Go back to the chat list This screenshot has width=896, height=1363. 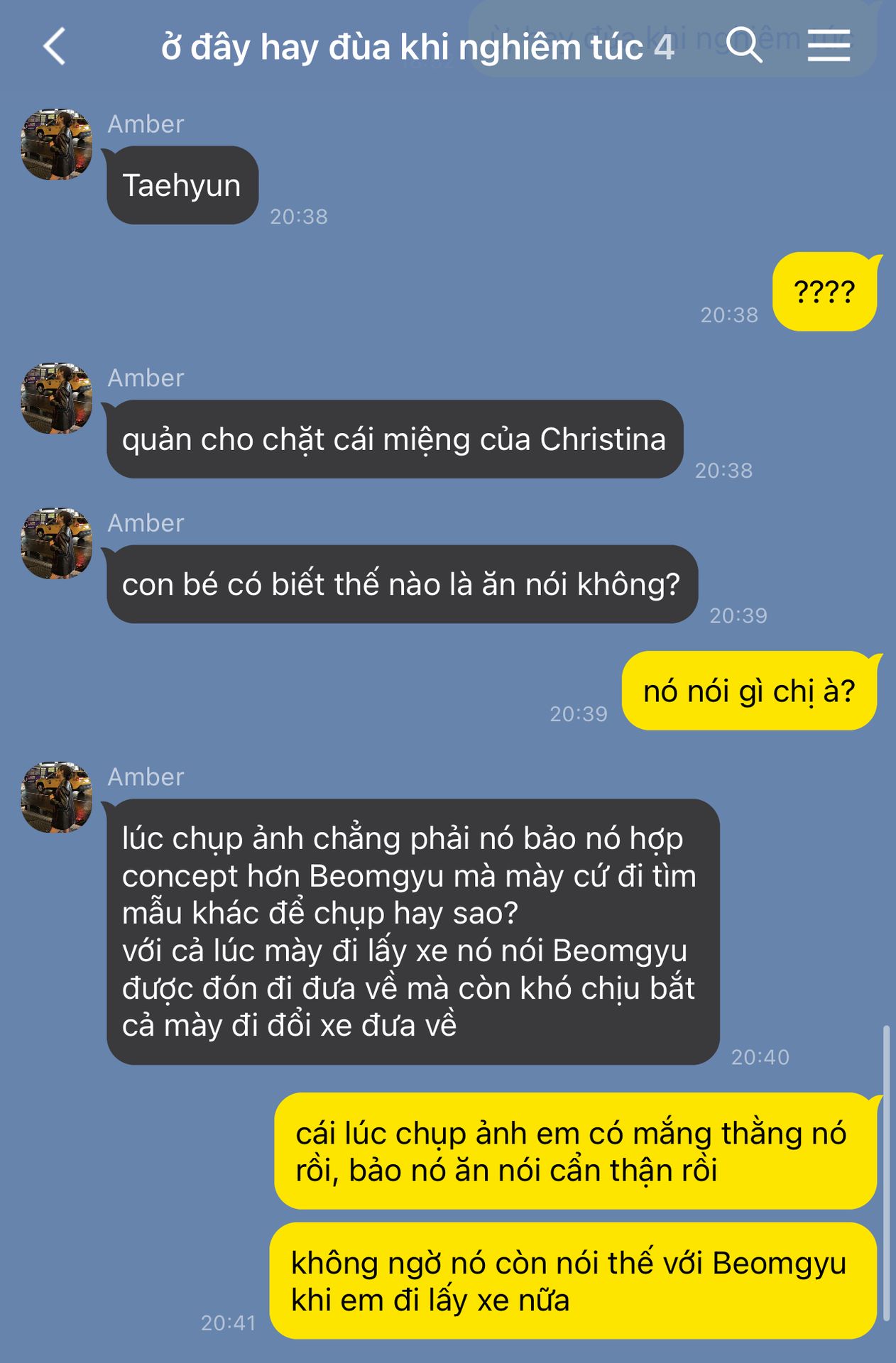point(55,47)
